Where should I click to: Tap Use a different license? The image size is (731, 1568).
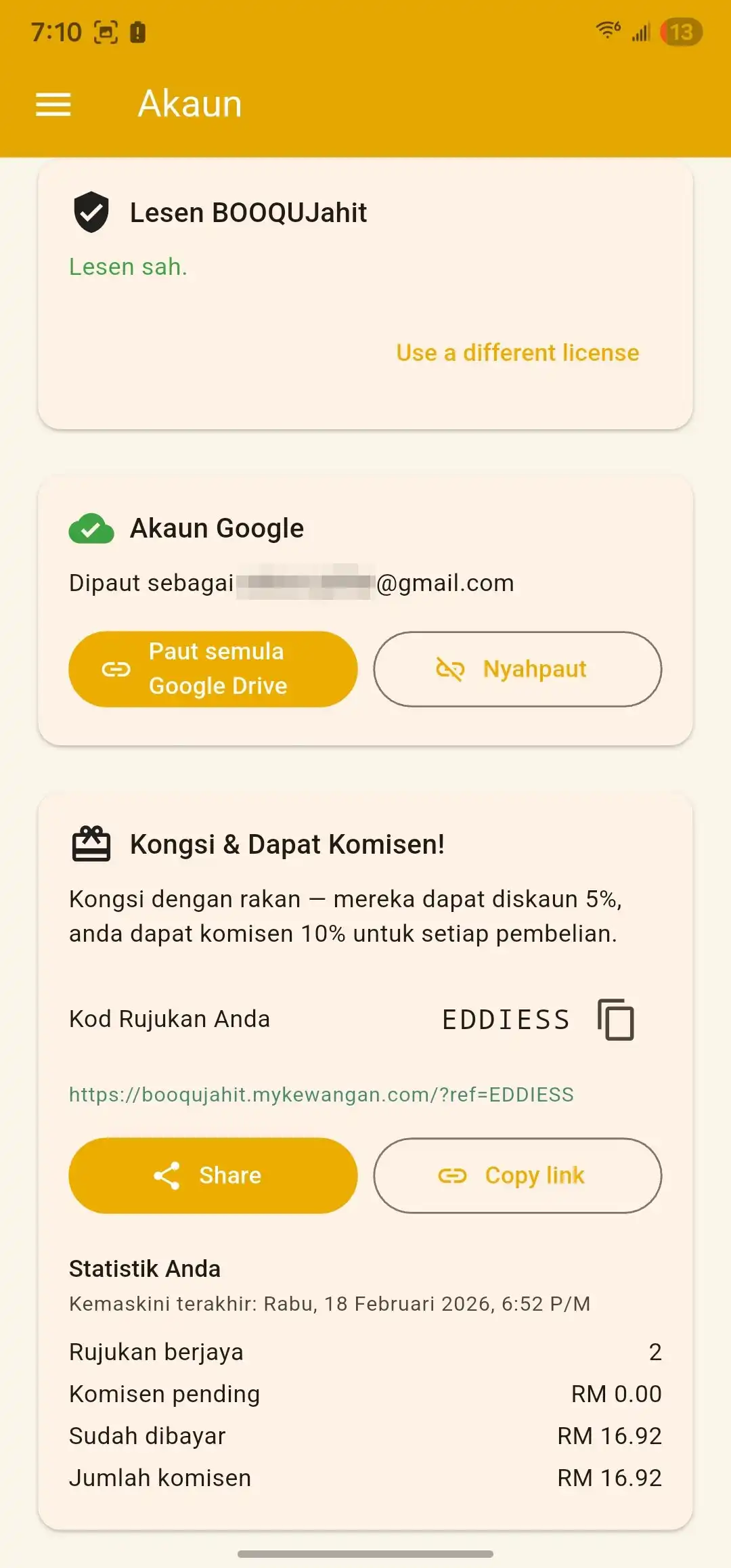click(517, 353)
